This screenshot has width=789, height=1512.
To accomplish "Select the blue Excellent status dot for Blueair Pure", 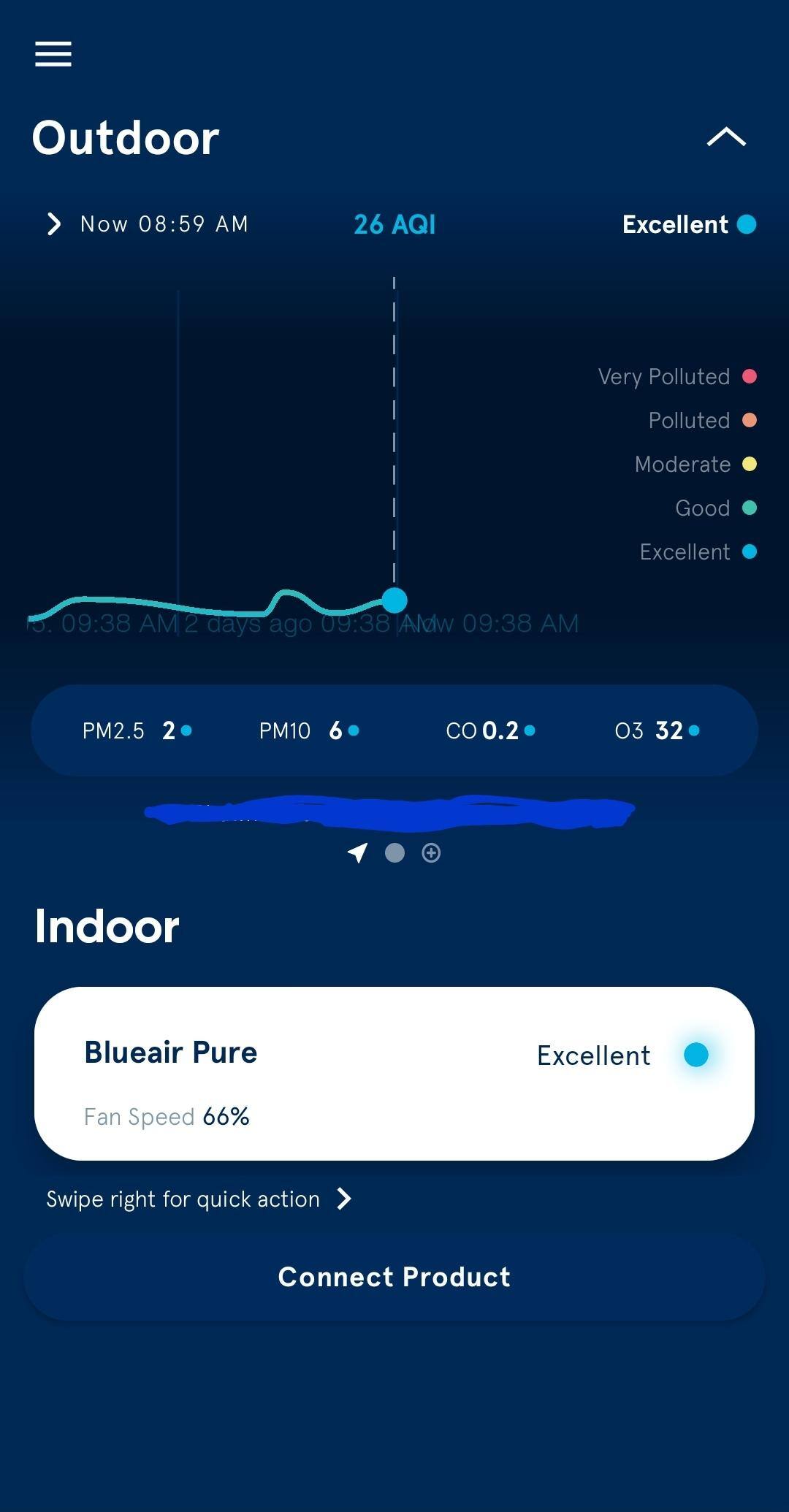I will click(x=695, y=1055).
